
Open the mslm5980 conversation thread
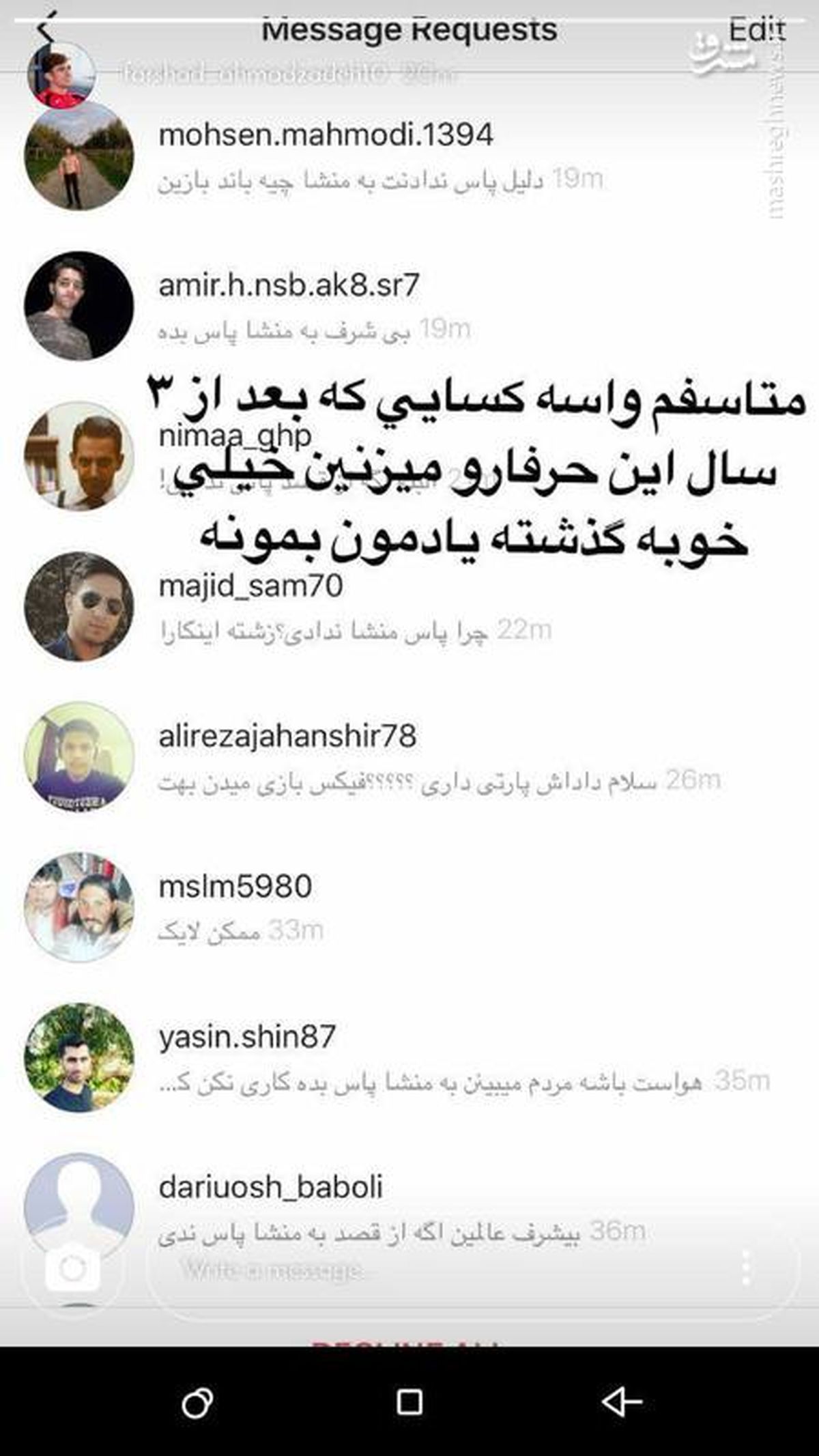click(341, 901)
